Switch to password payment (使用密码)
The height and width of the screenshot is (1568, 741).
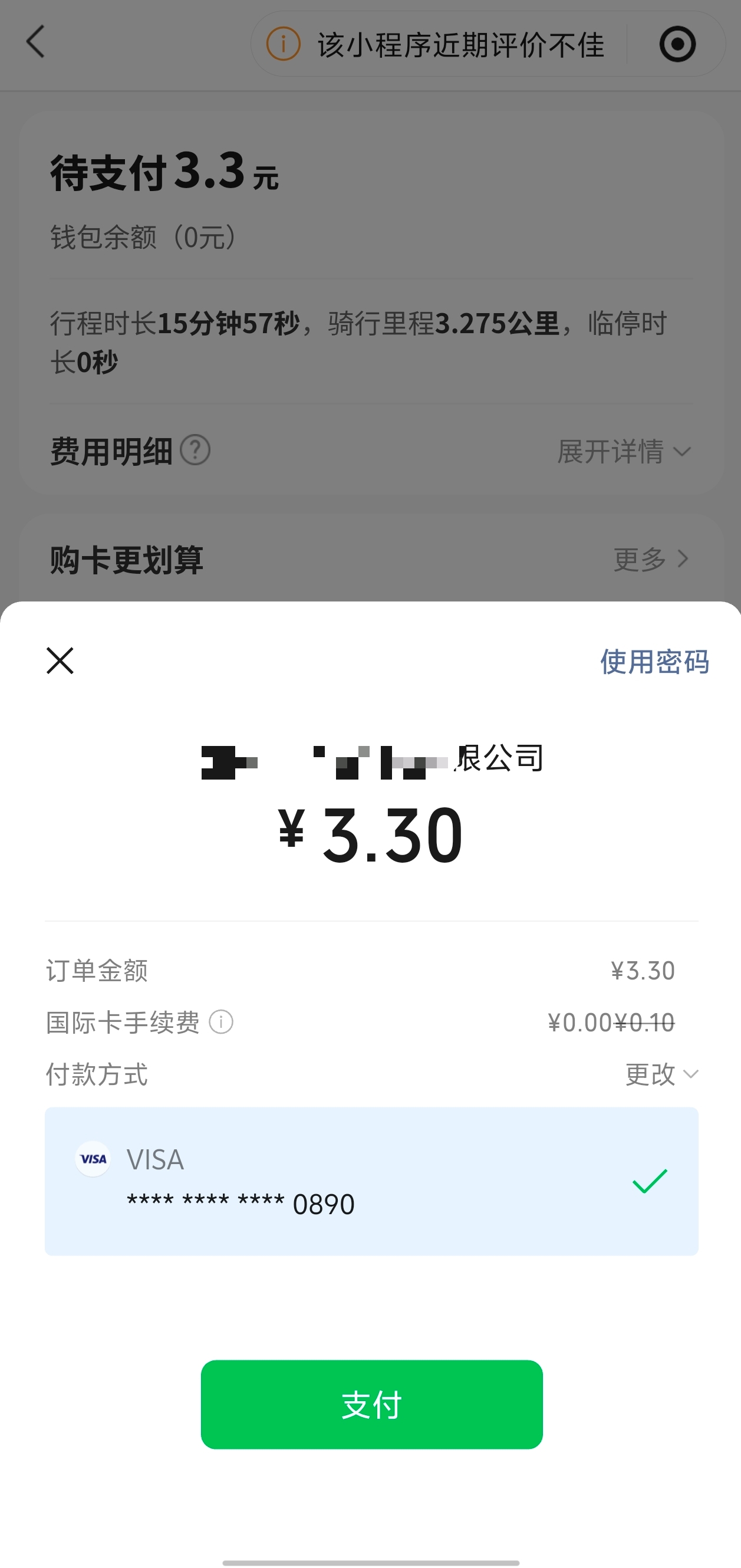coord(654,662)
